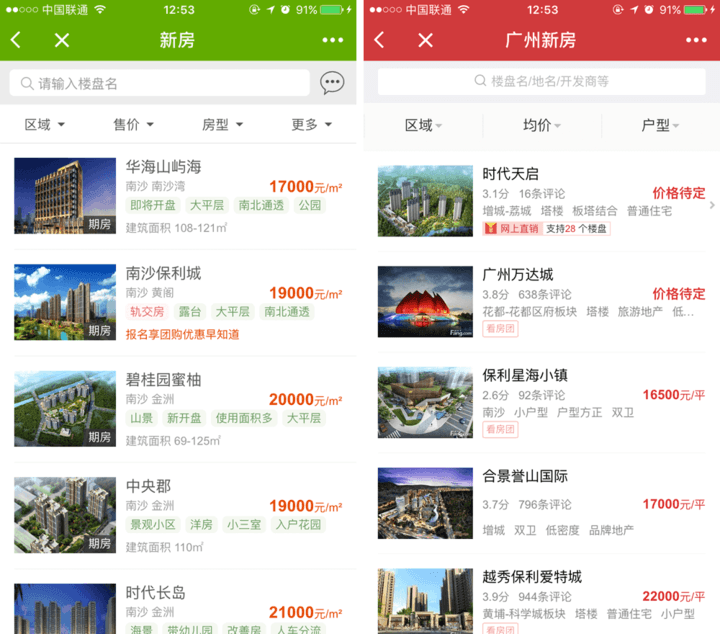Tap the 楼盘名/地名/开发商 search field
This screenshot has height=634, width=720.
(x=541, y=81)
